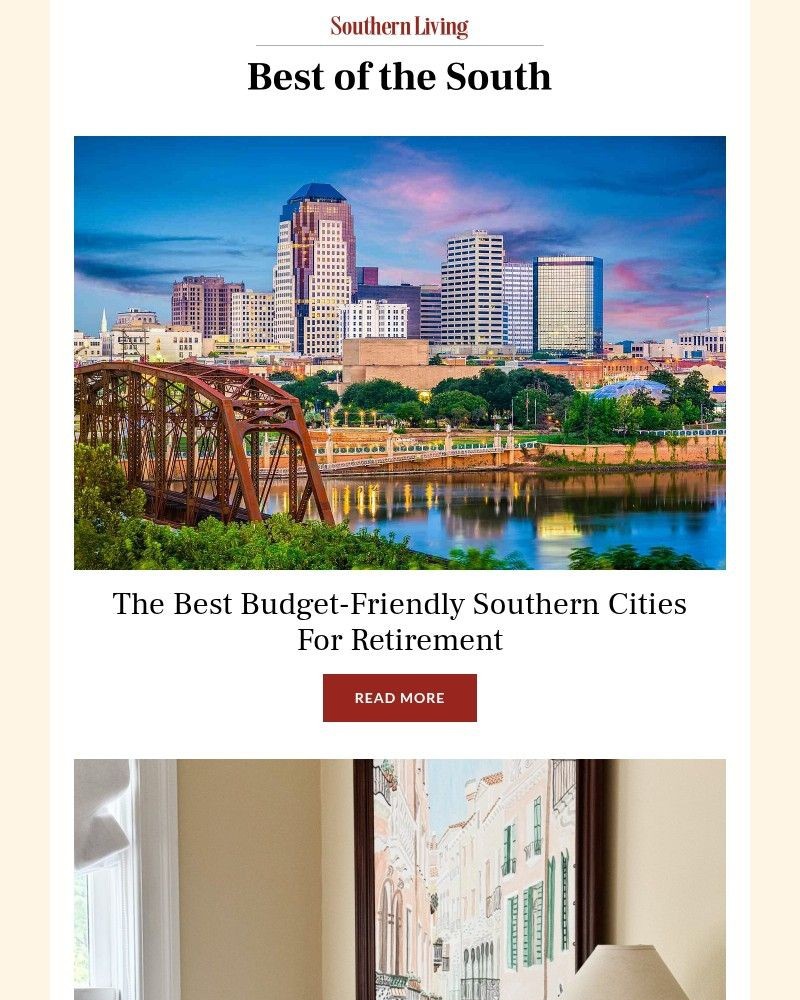This screenshot has width=800, height=1000.
Task: Click the divider line under the logo
Action: [x=400, y=44]
